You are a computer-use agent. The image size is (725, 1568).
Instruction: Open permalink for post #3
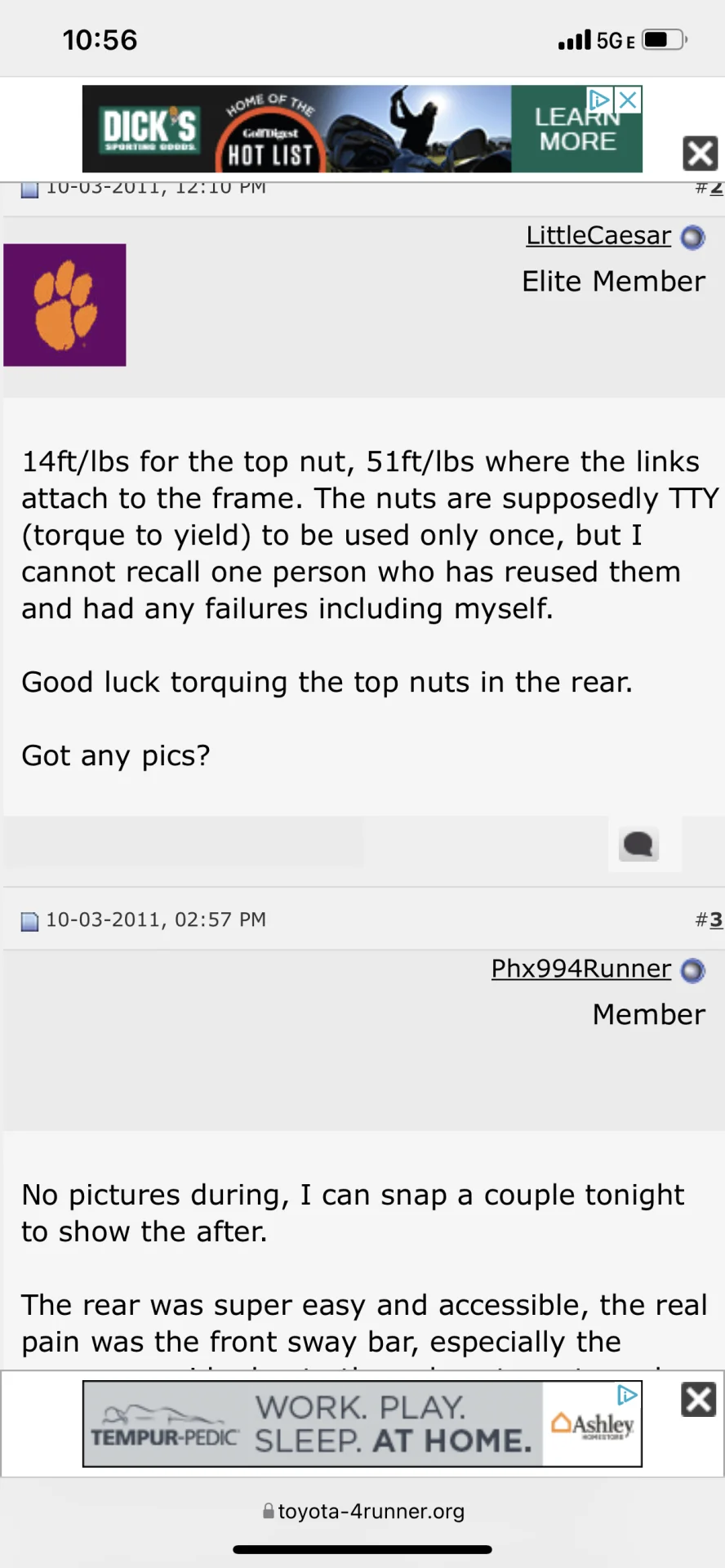click(715, 920)
